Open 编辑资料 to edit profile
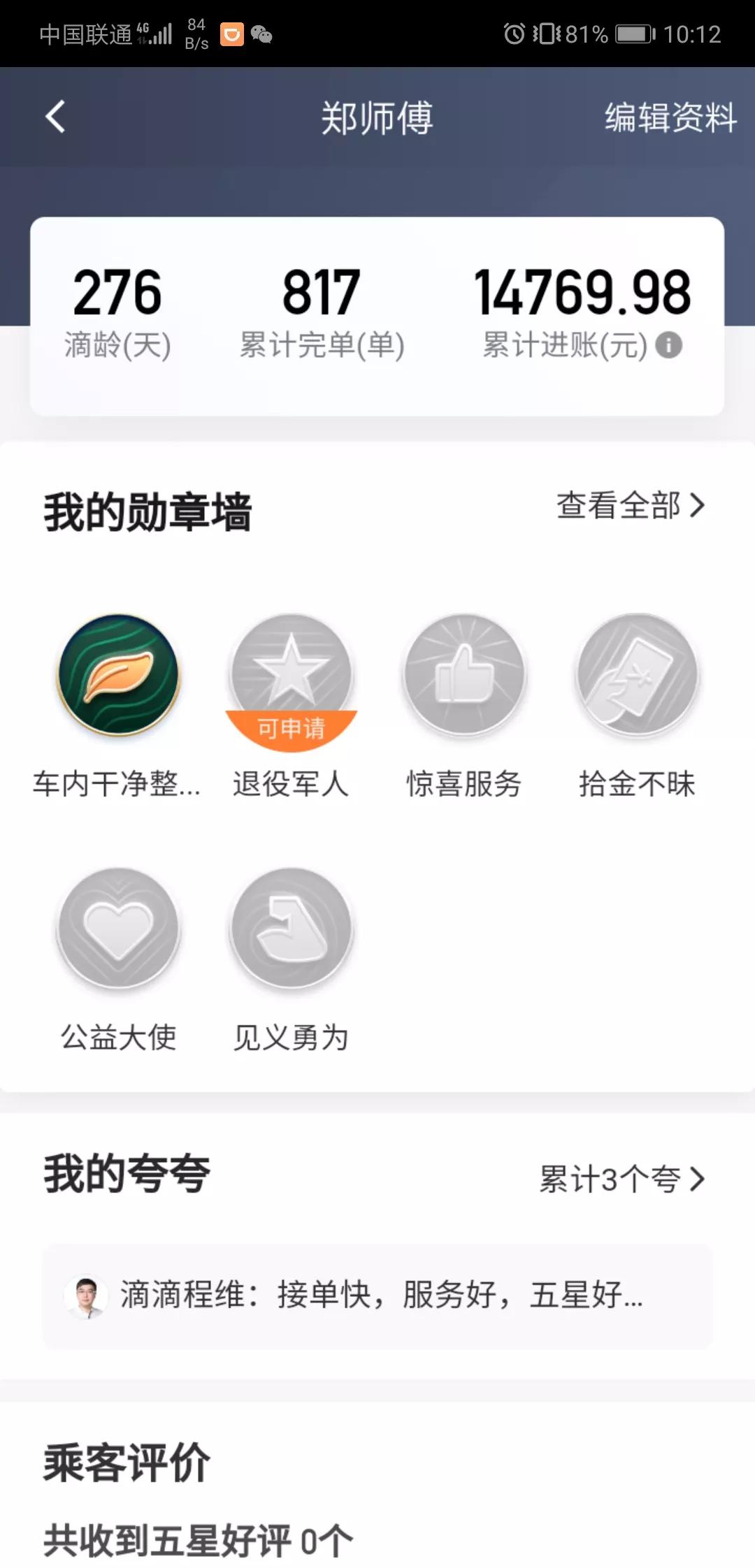This screenshot has height=1568, width=755. [x=669, y=119]
